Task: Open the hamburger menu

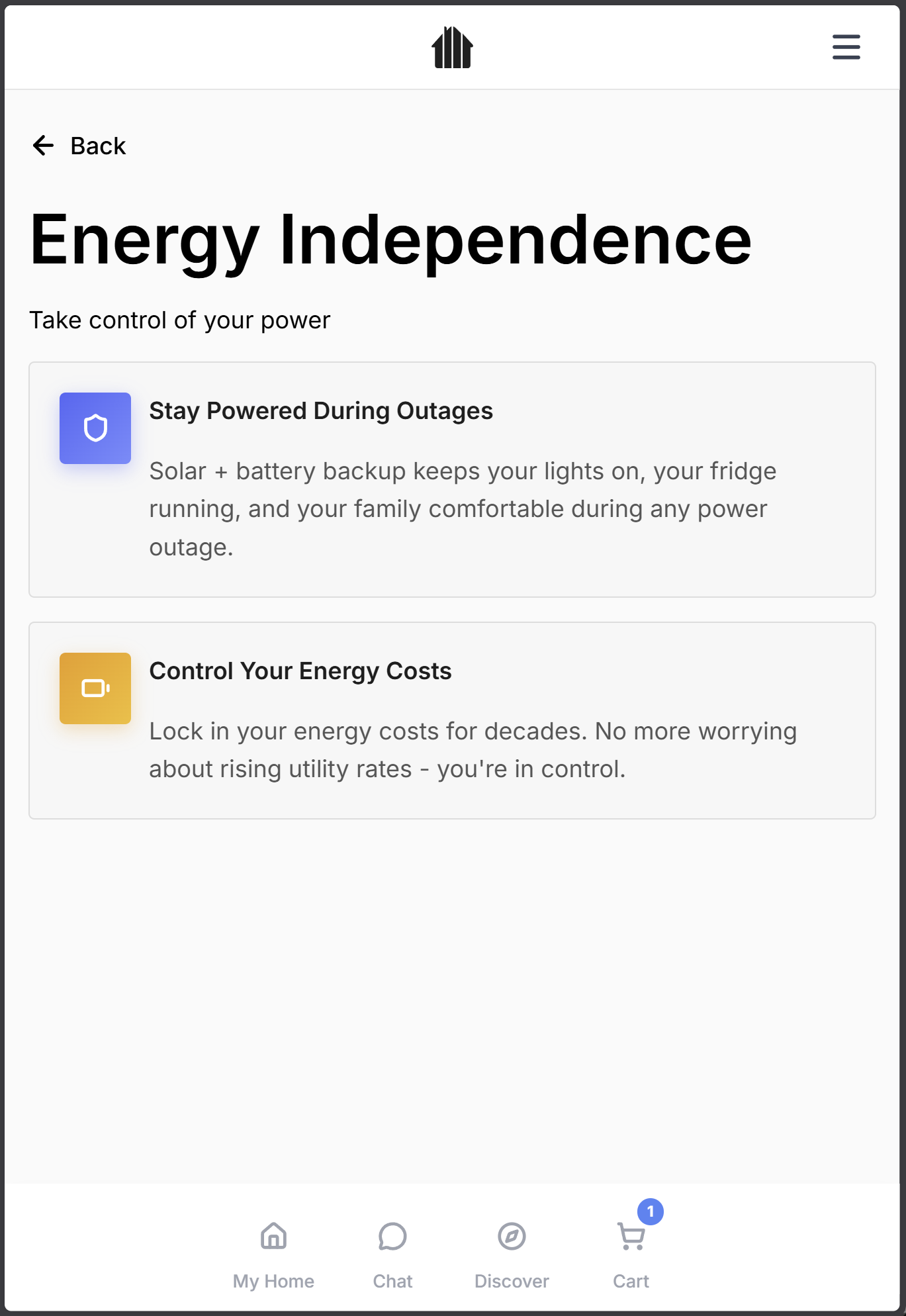Action: [846, 48]
